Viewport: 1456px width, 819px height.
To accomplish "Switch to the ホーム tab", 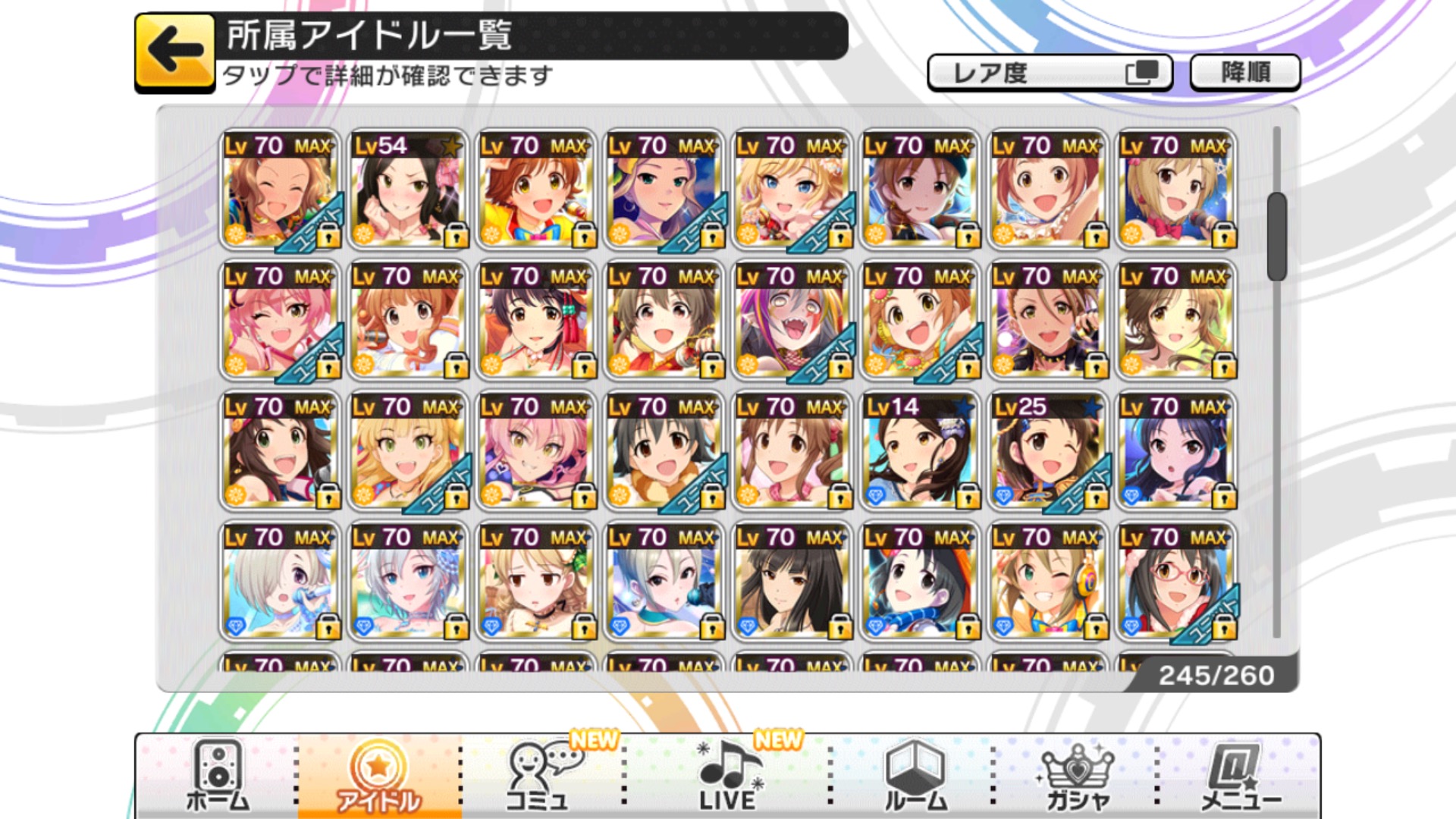I will (218, 777).
